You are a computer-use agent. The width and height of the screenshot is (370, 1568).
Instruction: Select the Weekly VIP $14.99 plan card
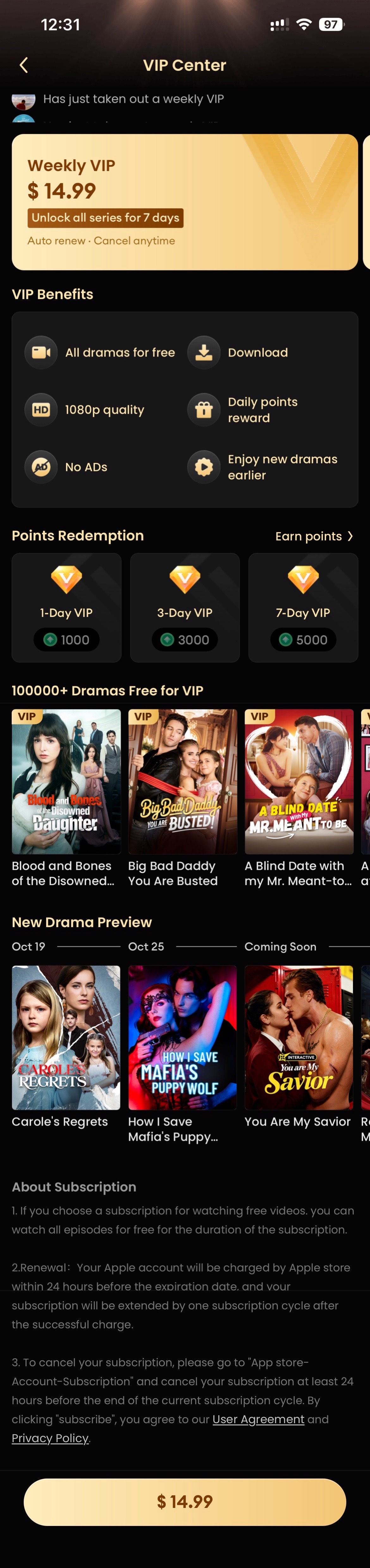click(x=184, y=201)
